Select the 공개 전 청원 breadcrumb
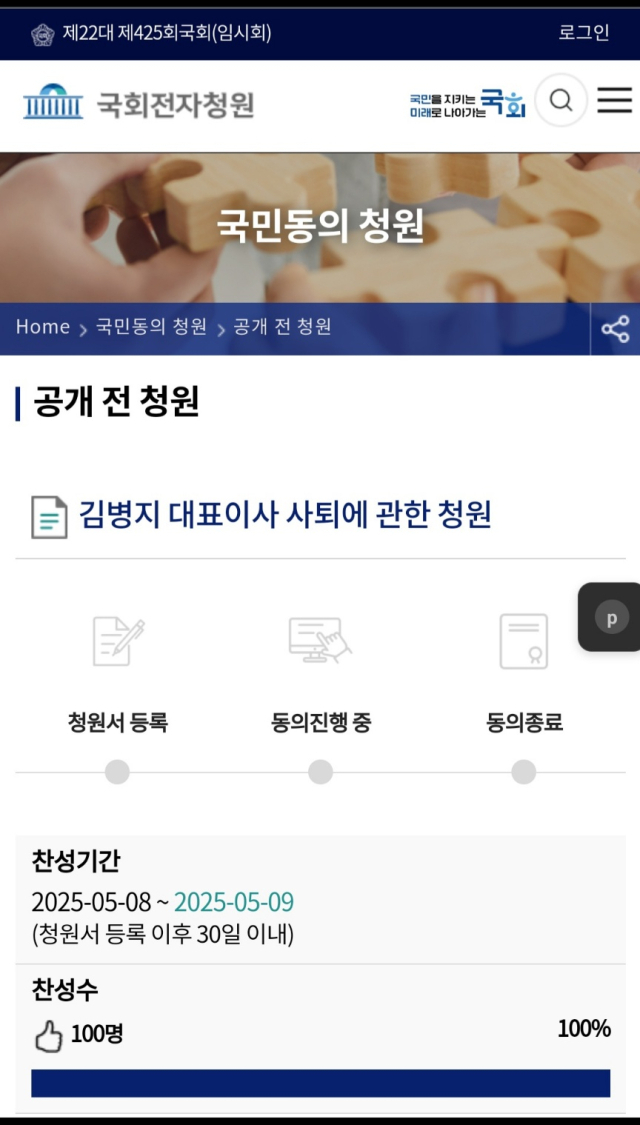 (282, 327)
